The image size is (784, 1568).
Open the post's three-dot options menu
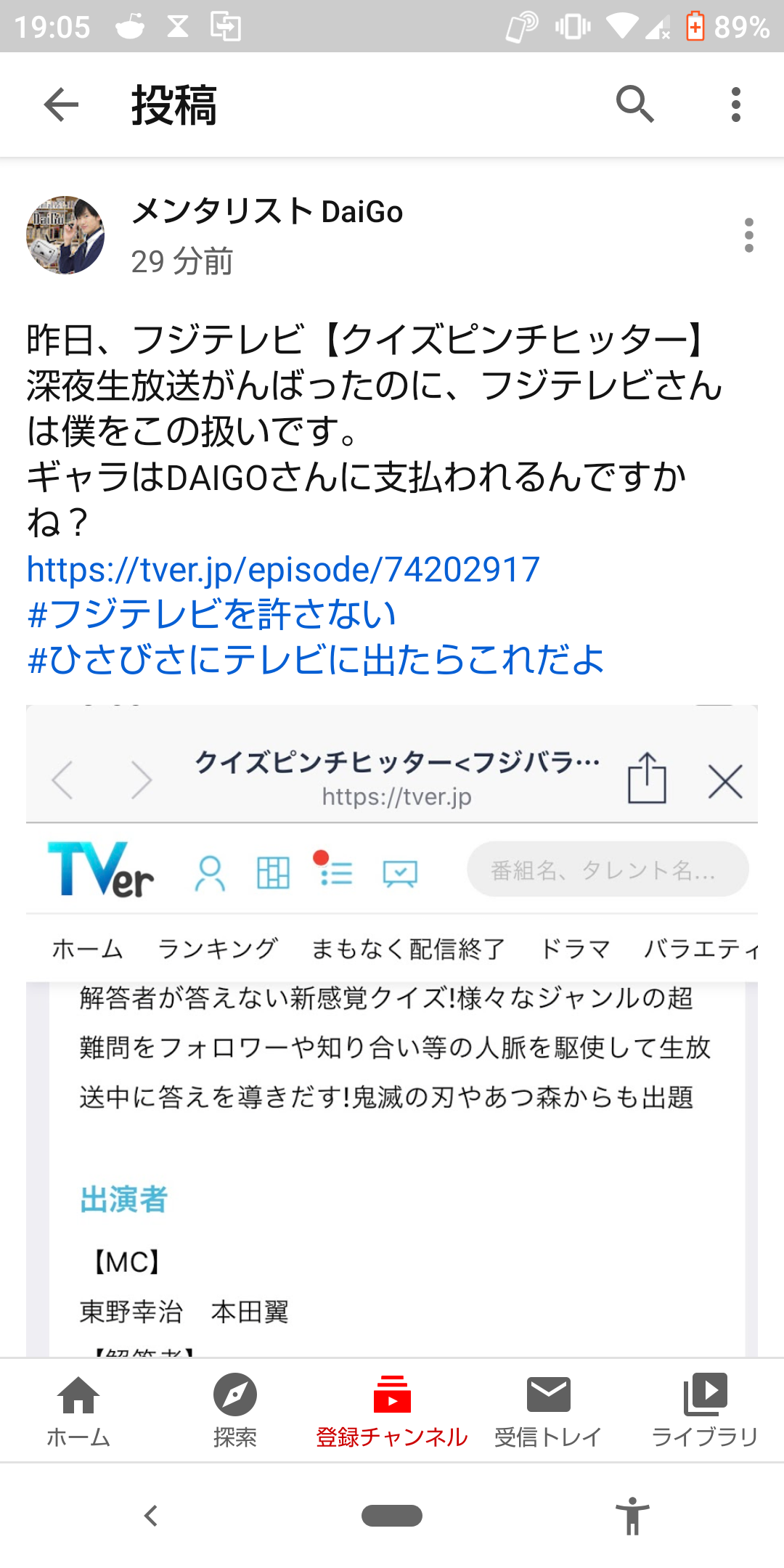pos(749,235)
